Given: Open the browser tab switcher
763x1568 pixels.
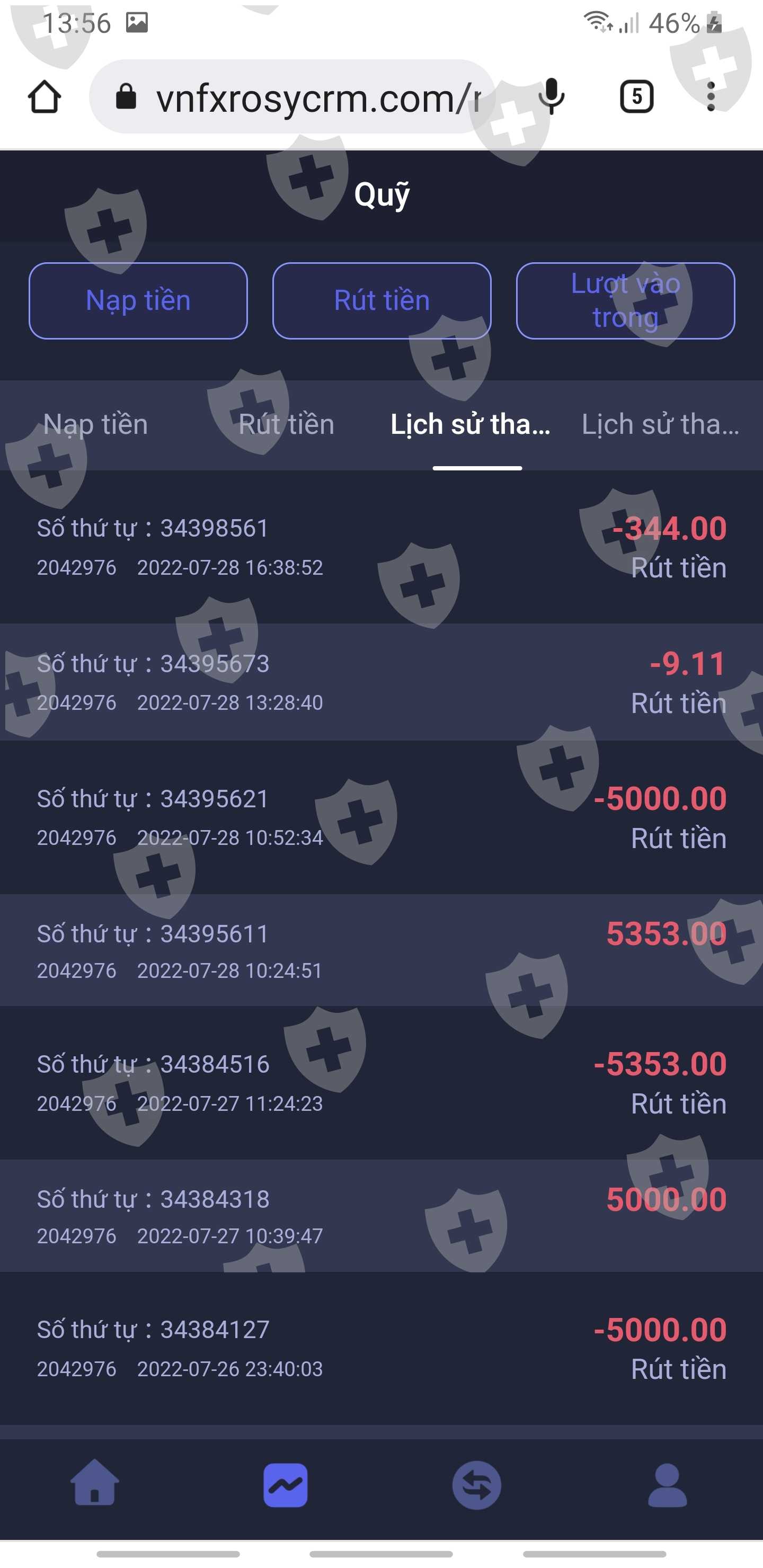Looking at the screenshot, I should tap(636, 97).
